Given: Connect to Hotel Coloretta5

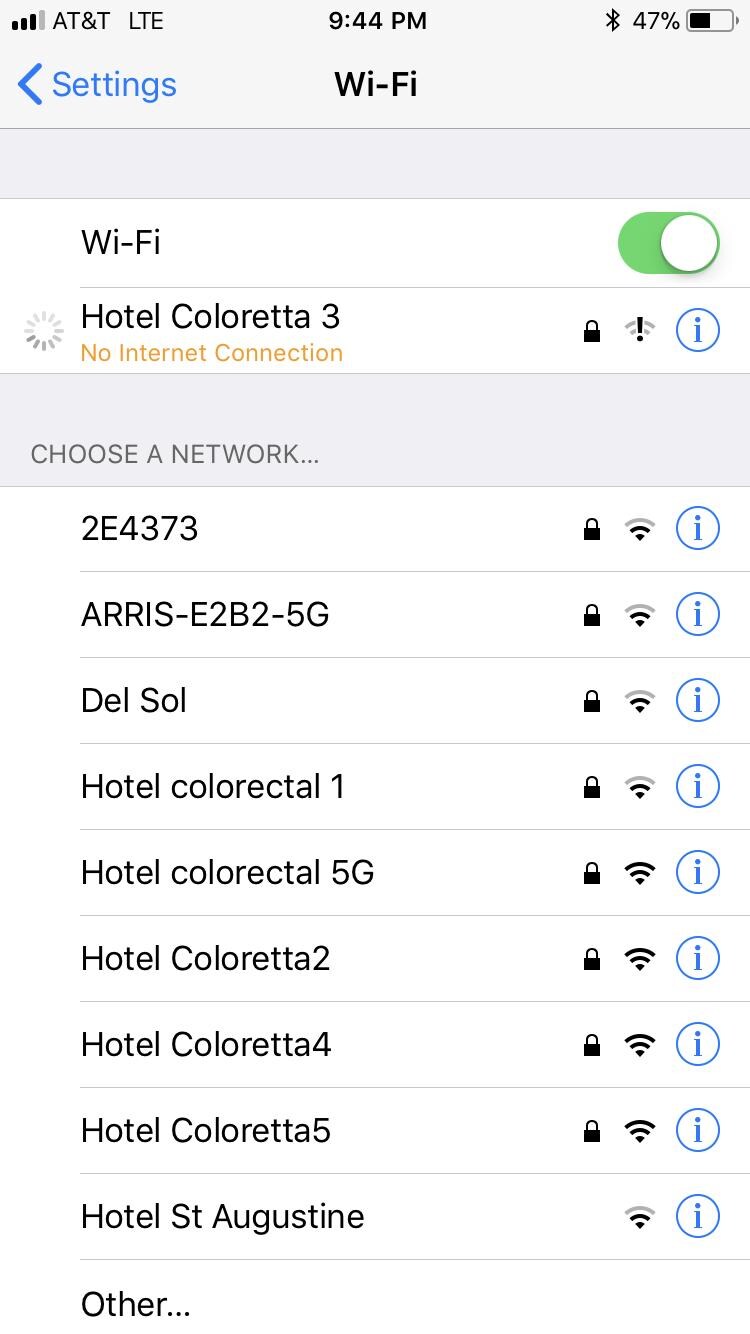Looking at the screenshot, I should 375,1131.
